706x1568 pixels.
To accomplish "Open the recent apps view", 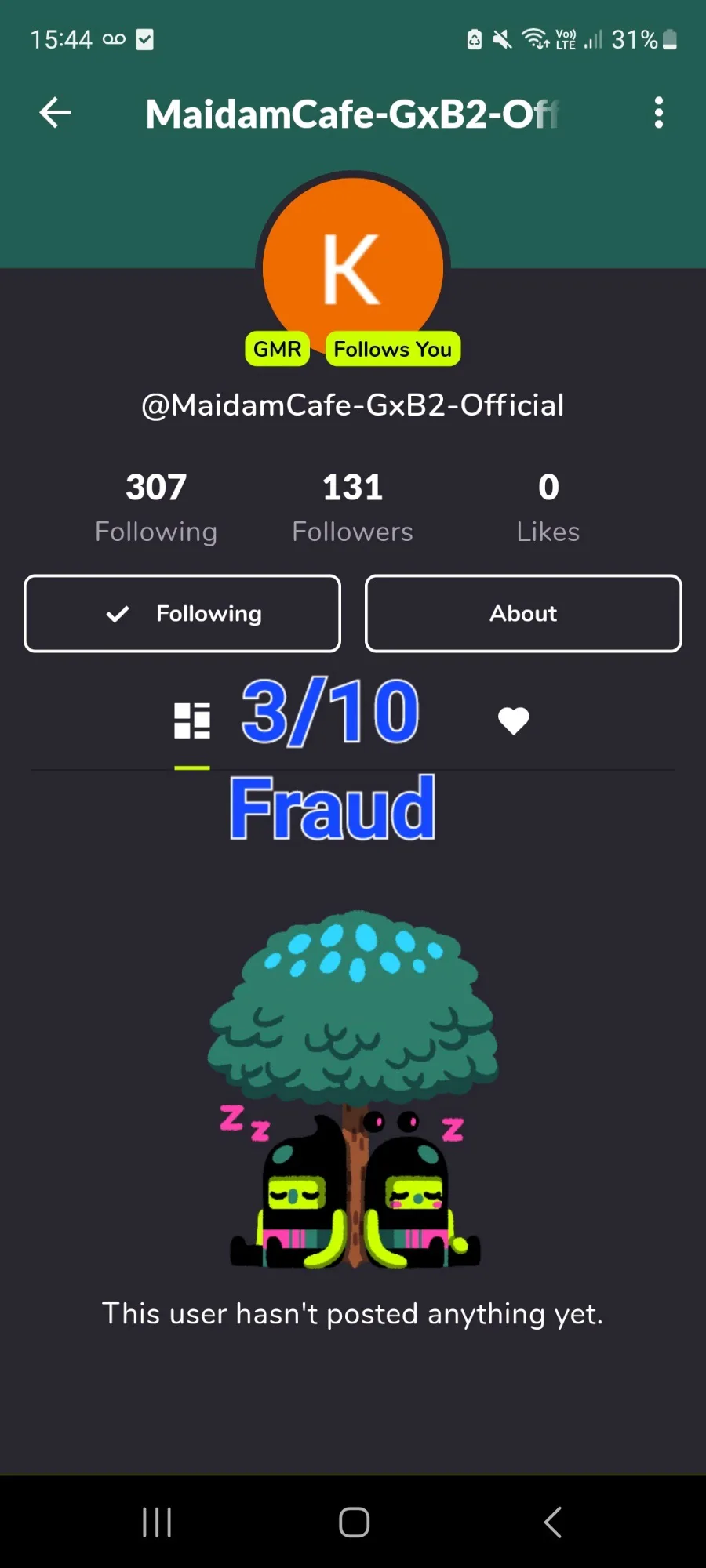I will [157, 1523].
